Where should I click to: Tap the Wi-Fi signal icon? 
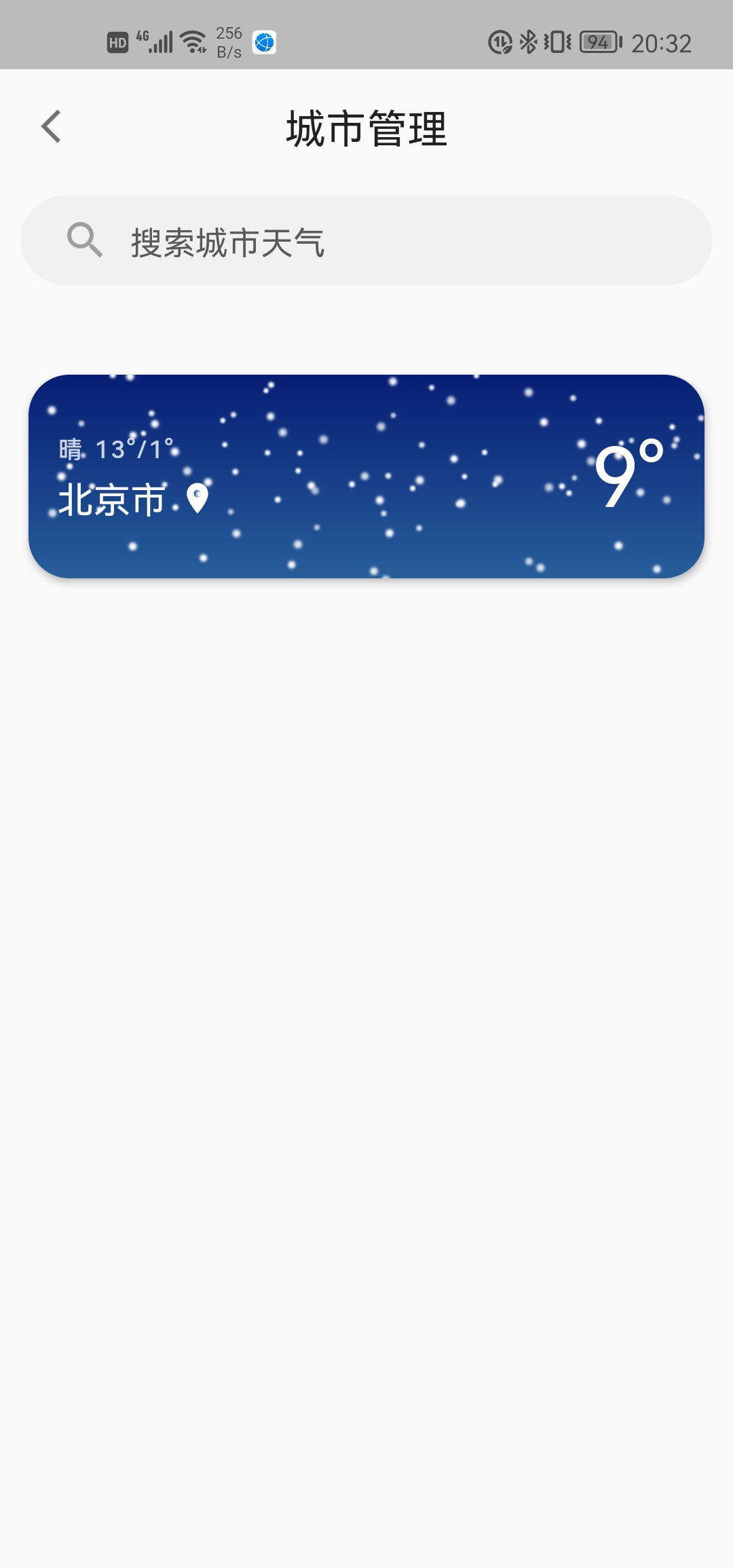(192, 39)
